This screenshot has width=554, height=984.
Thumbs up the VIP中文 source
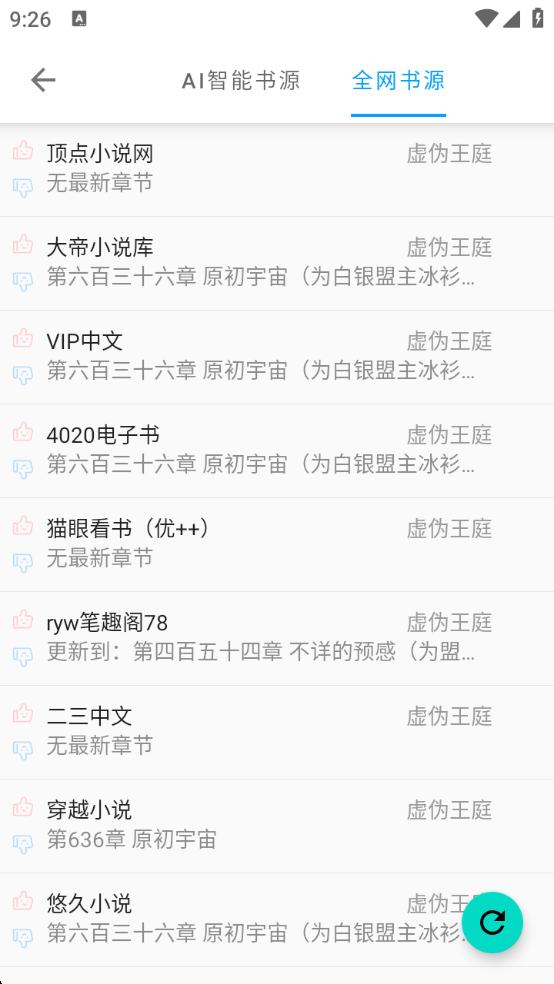23,338
